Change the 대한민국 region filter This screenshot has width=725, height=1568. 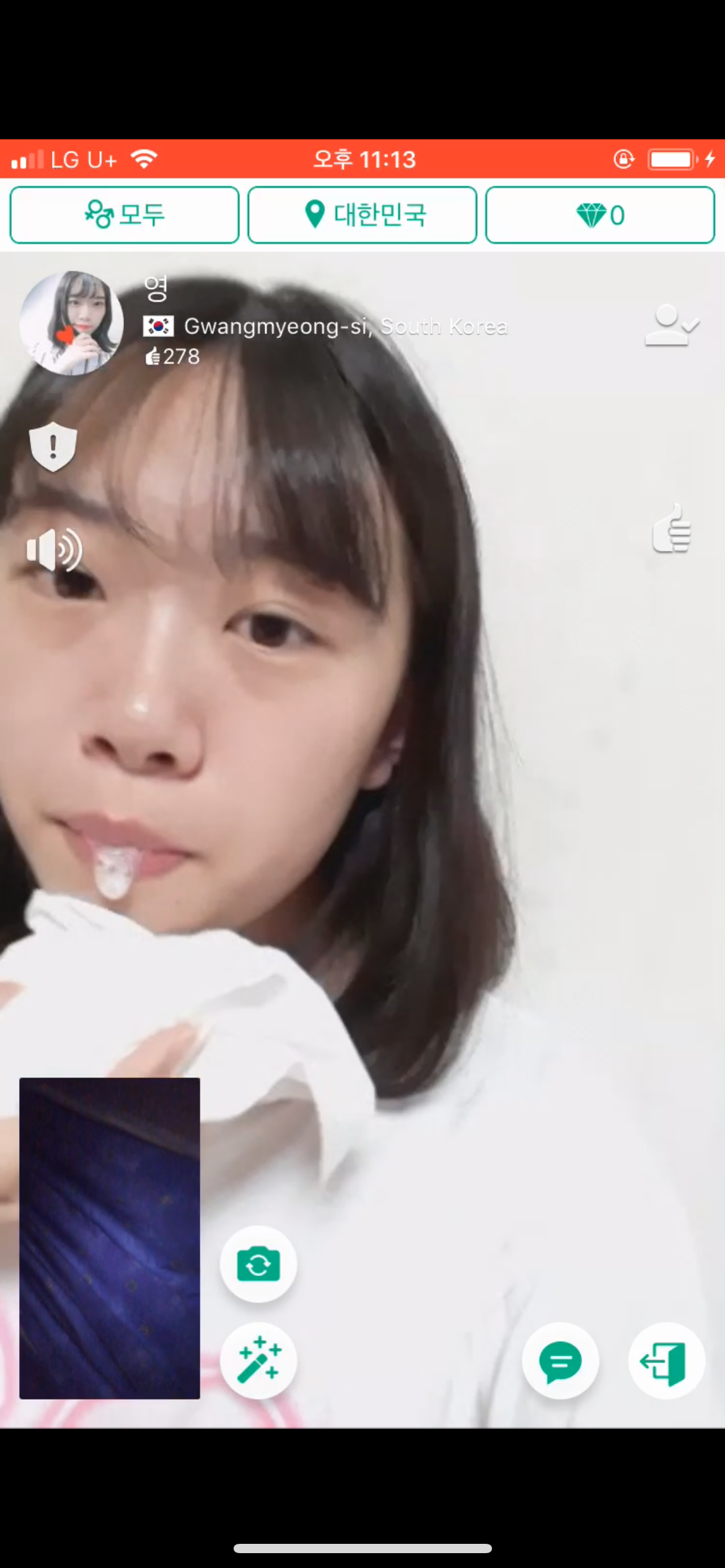[x=362, y=215]
